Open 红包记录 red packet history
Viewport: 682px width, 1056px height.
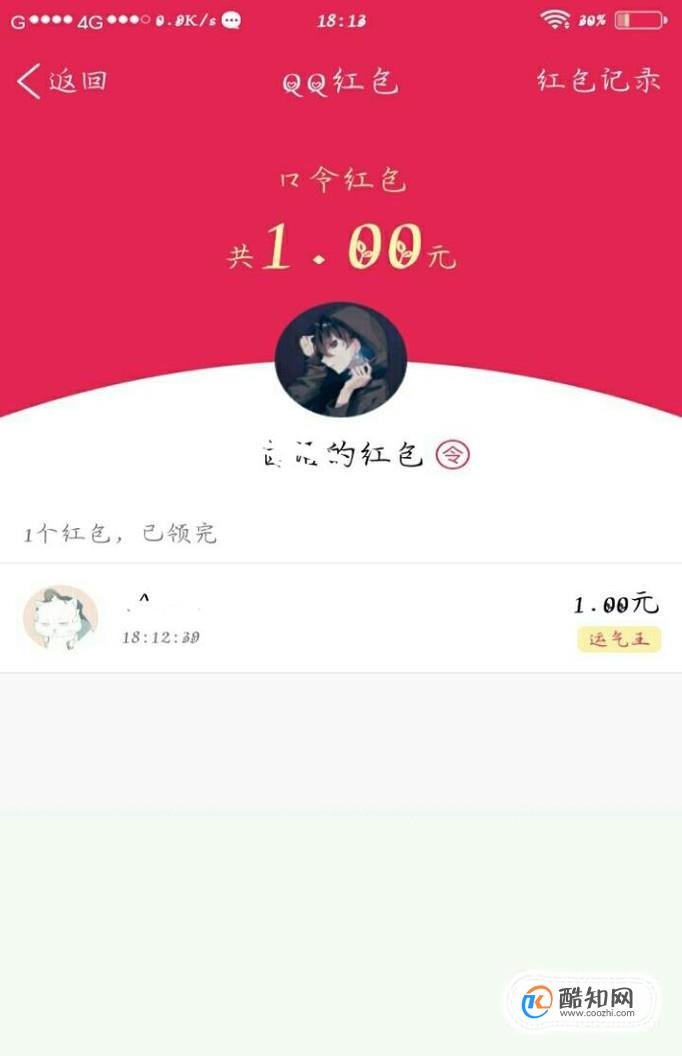(x=598, y=81)
